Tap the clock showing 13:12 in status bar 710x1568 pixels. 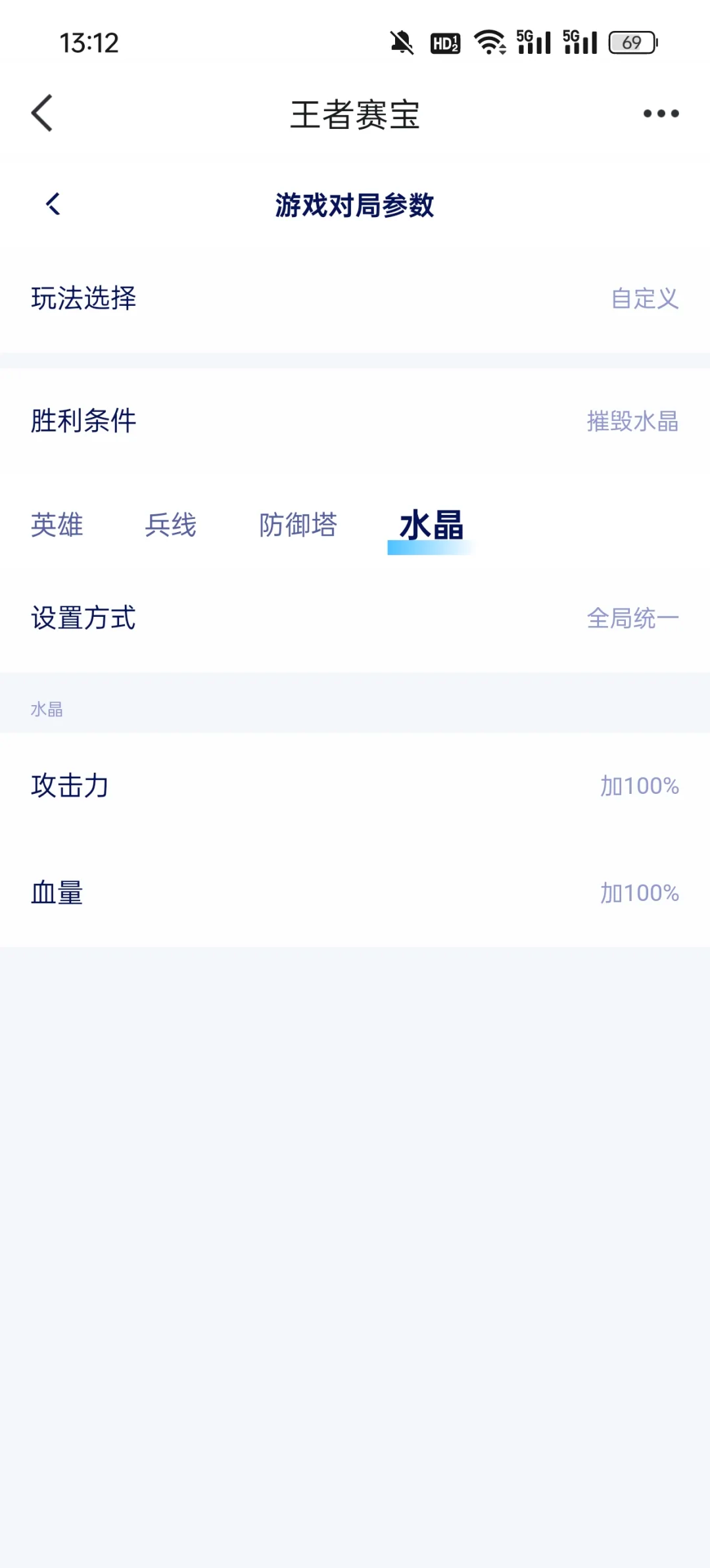tap(87, 42)
